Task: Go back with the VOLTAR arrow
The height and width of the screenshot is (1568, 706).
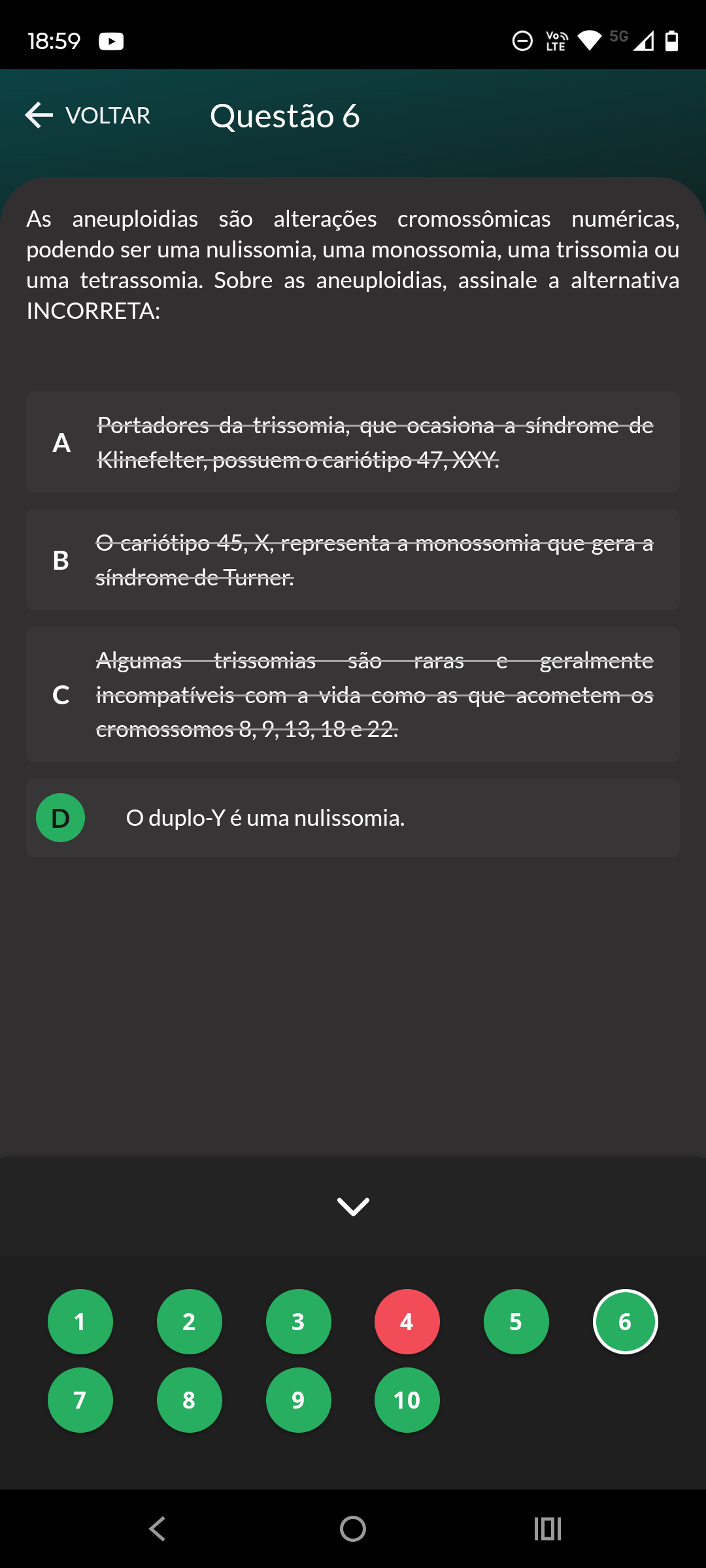Action: pos(88,116)
